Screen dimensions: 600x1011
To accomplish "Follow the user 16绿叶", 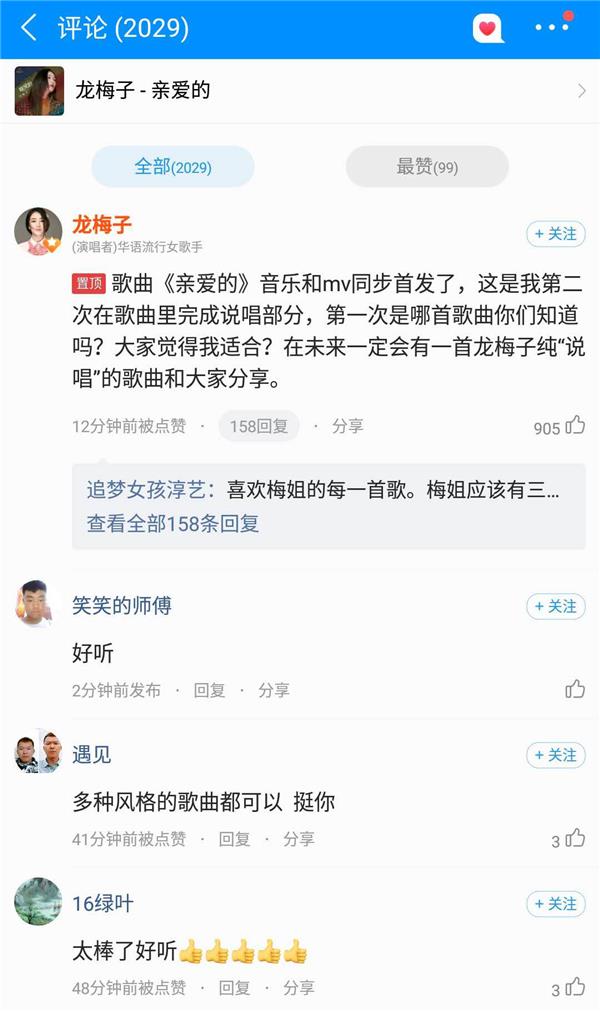I will (x=556, y=904).
